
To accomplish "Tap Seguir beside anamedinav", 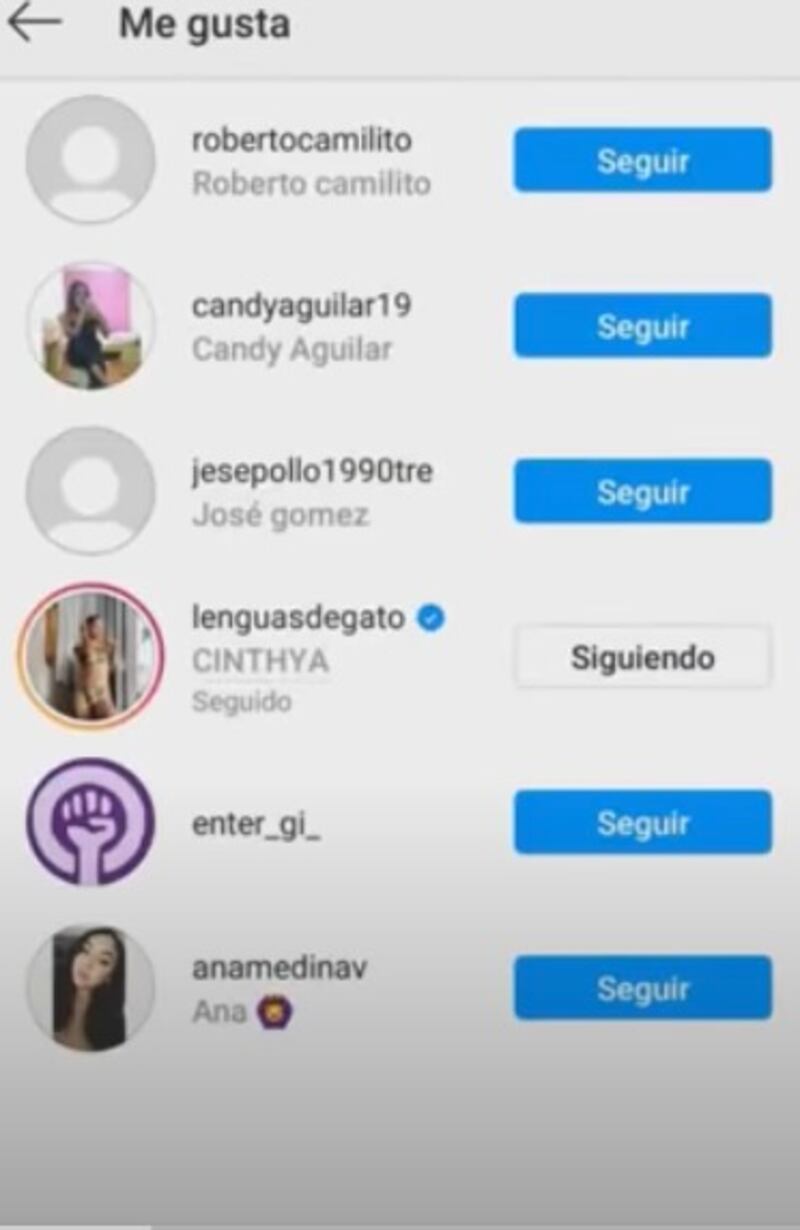I will (x=643, y=988).
